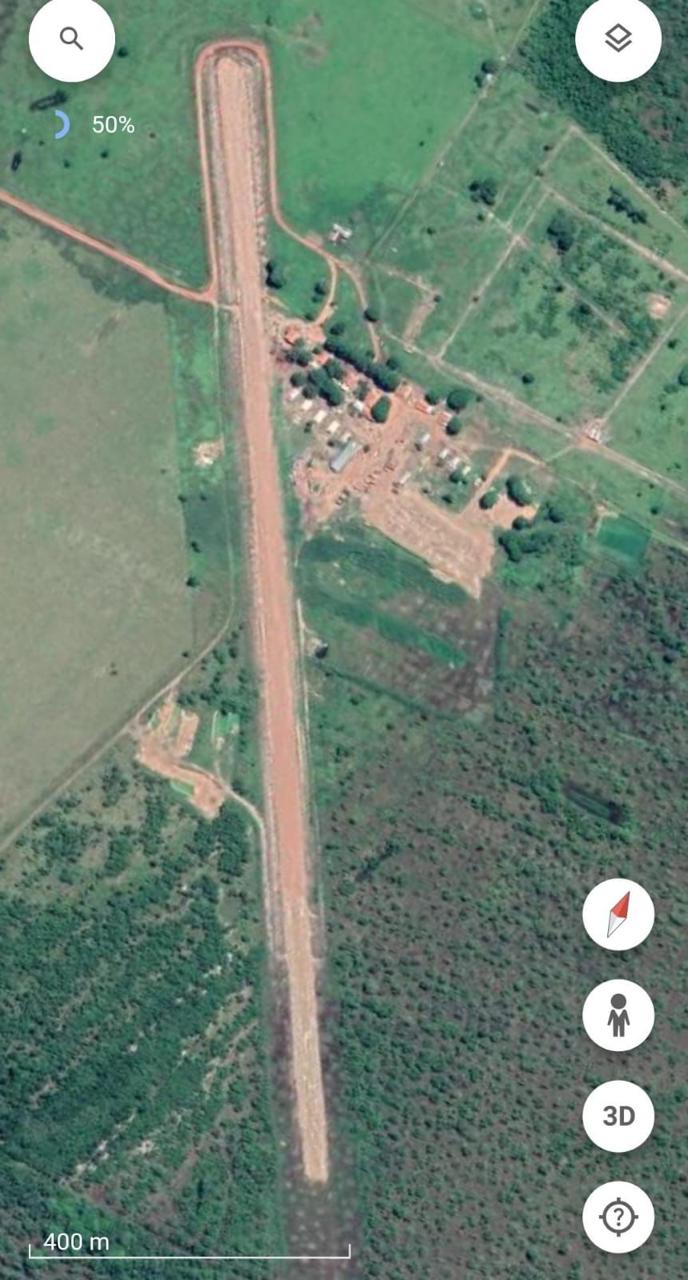Activate the Street View pegman
The width and height of the screenshot is (688, 1280).
[618, 1015]
